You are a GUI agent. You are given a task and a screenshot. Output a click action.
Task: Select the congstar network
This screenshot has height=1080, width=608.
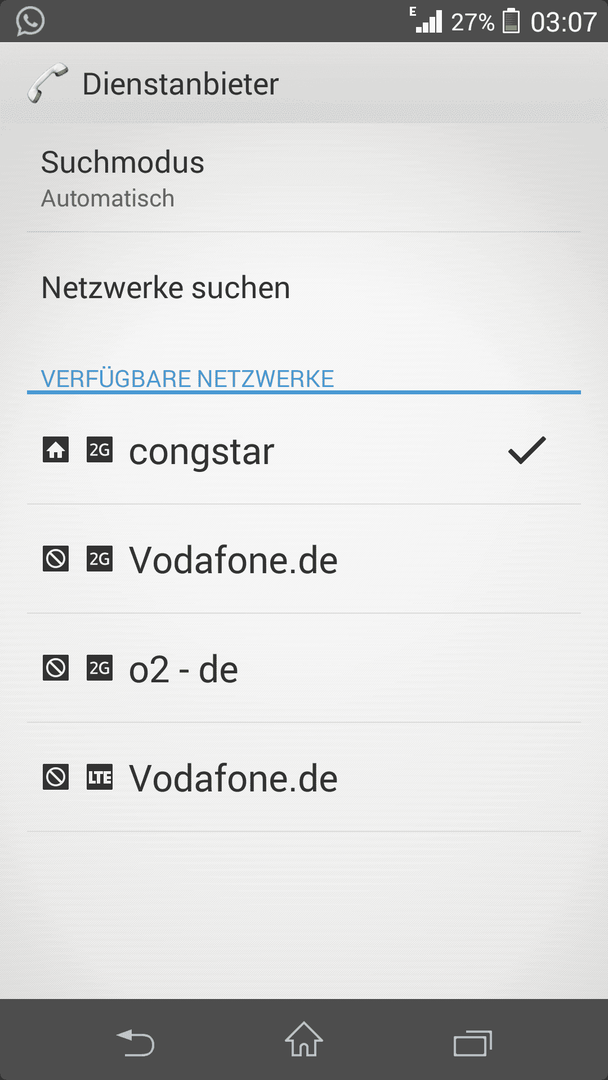[304, 450]
